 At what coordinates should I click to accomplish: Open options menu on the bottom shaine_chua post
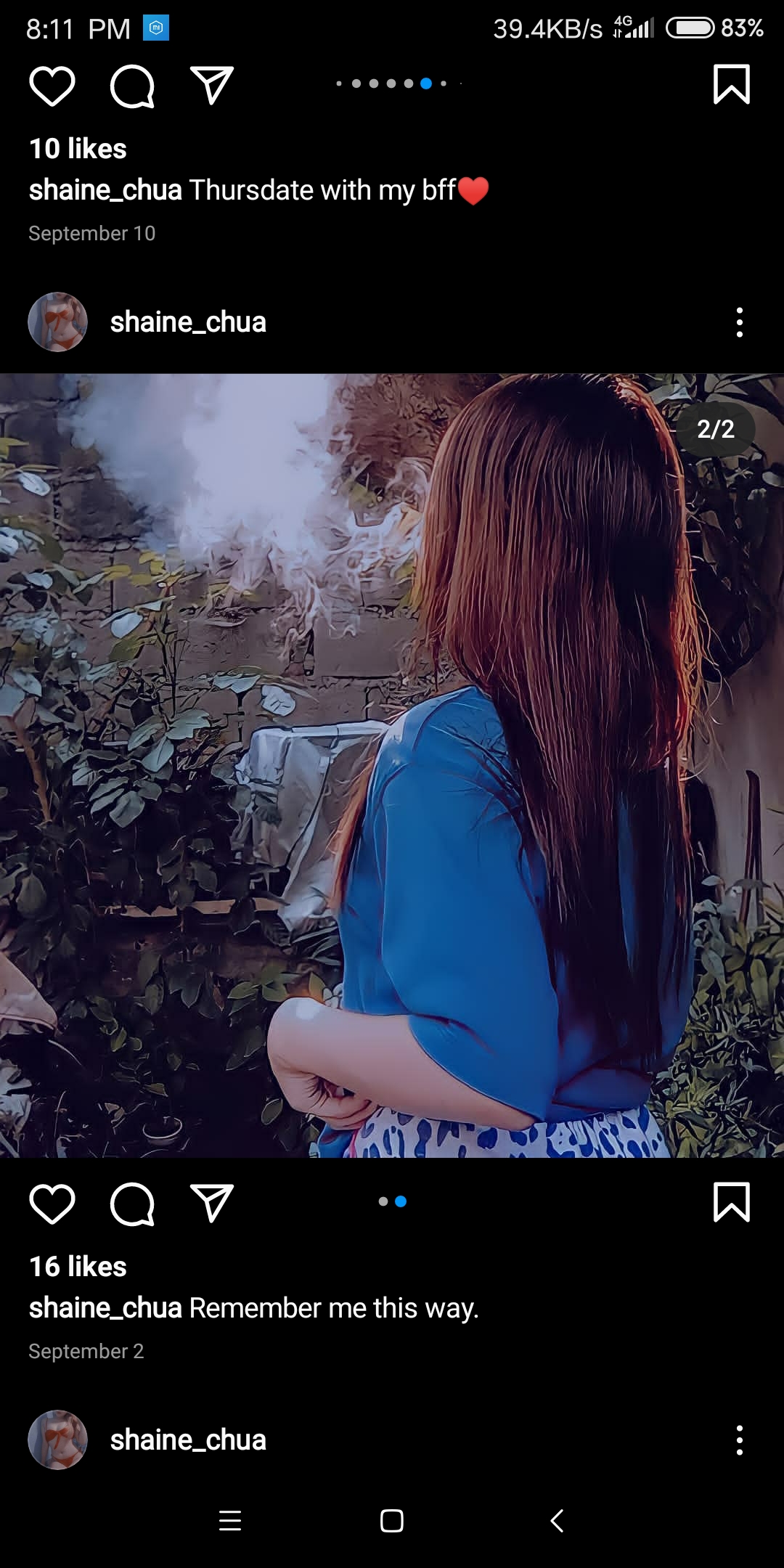pyautogui.click(x=740, y=1440)
